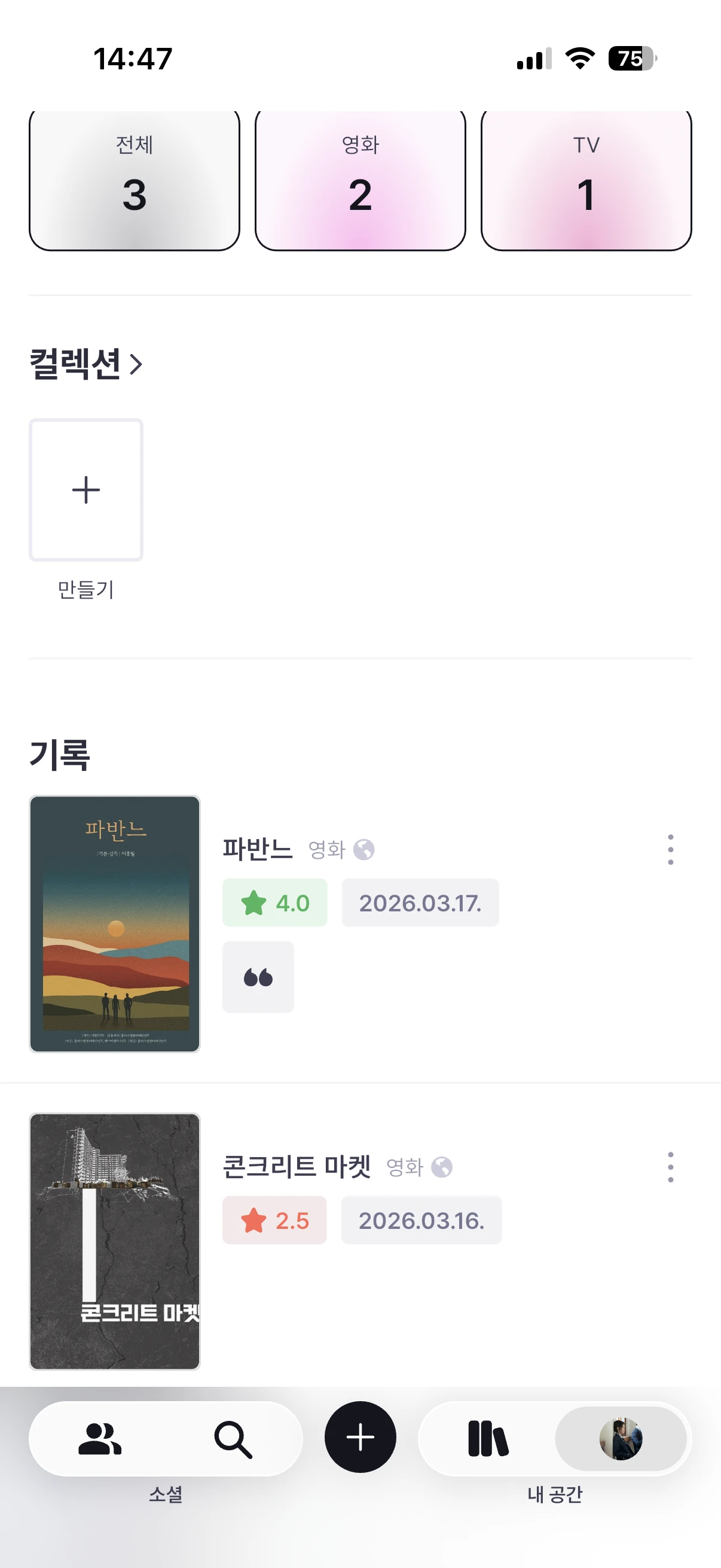Screen dimensions: 721x1568
Task: Open the 콘크리트 마켓 poster
Action: click(114, 1241)
